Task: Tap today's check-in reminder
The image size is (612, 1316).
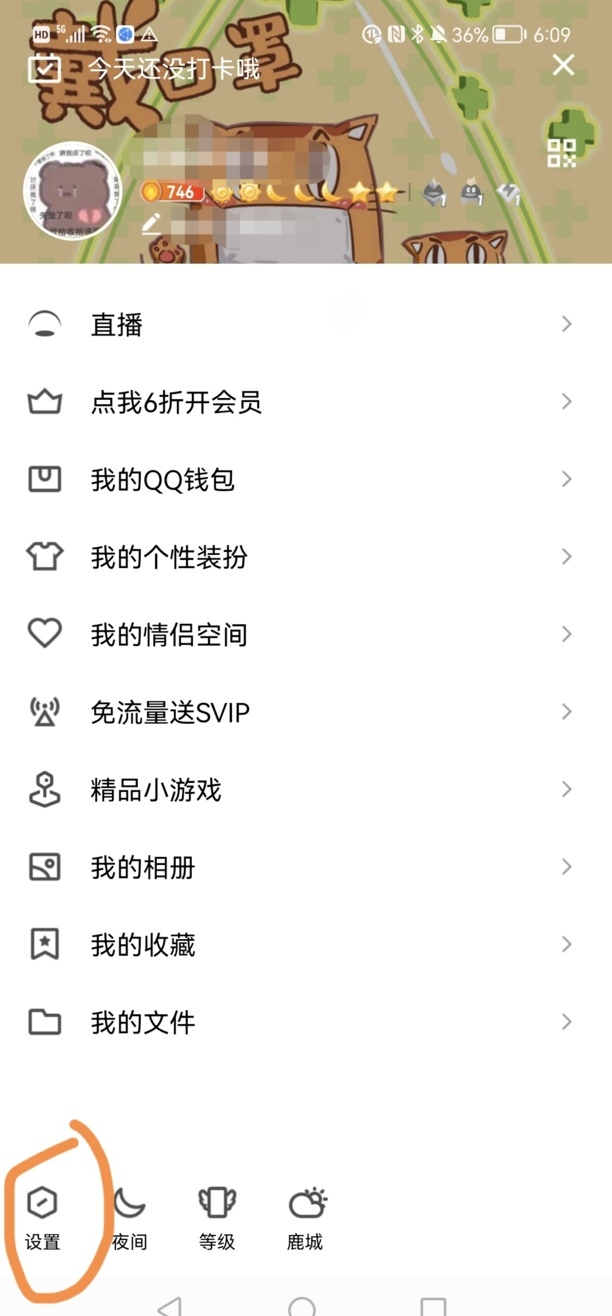Action: click(173, 69)
